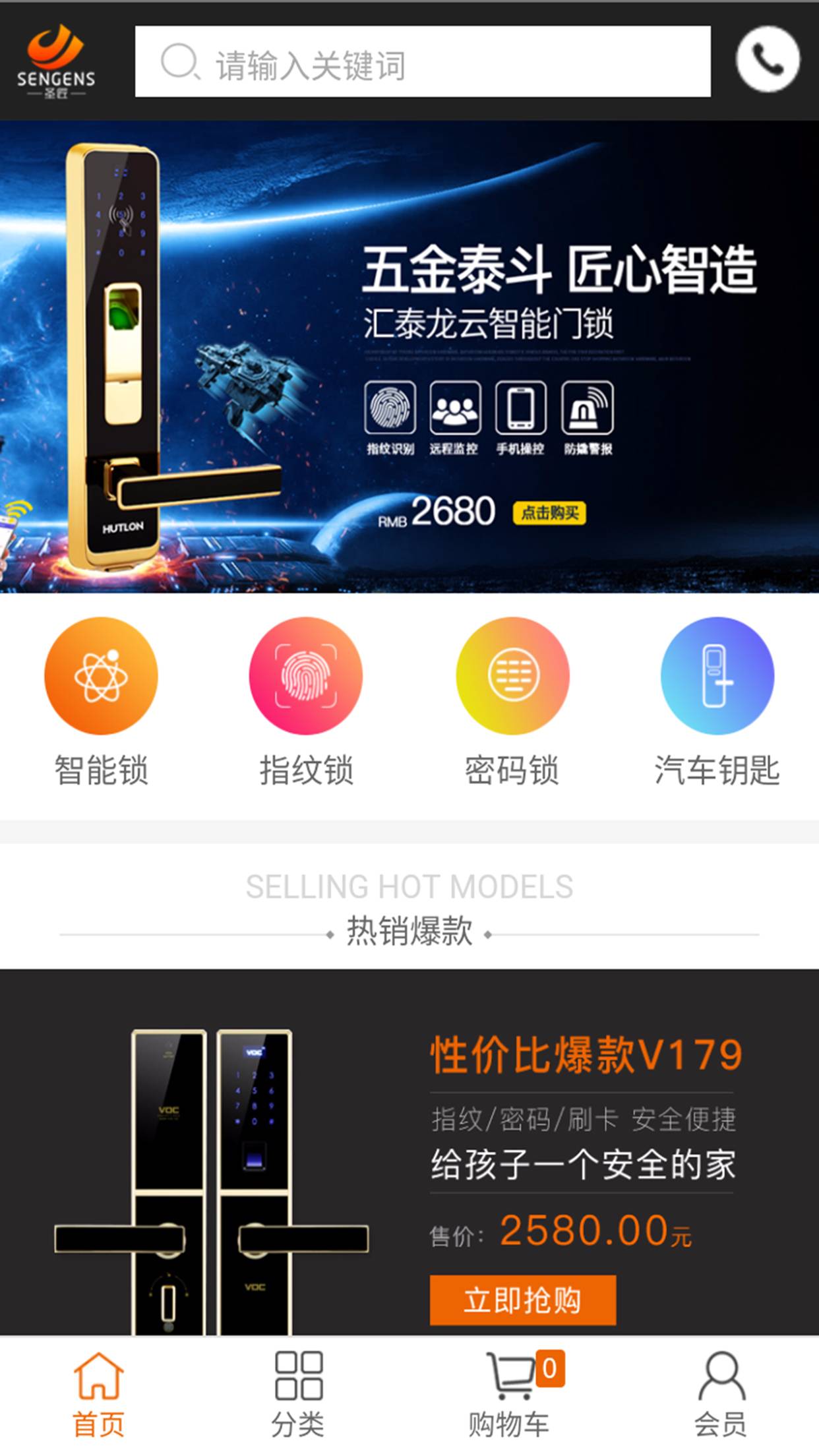Viewport: 819px width, 1456px height.
Task: Tap the keyword search field
Action: click(422, 63)
